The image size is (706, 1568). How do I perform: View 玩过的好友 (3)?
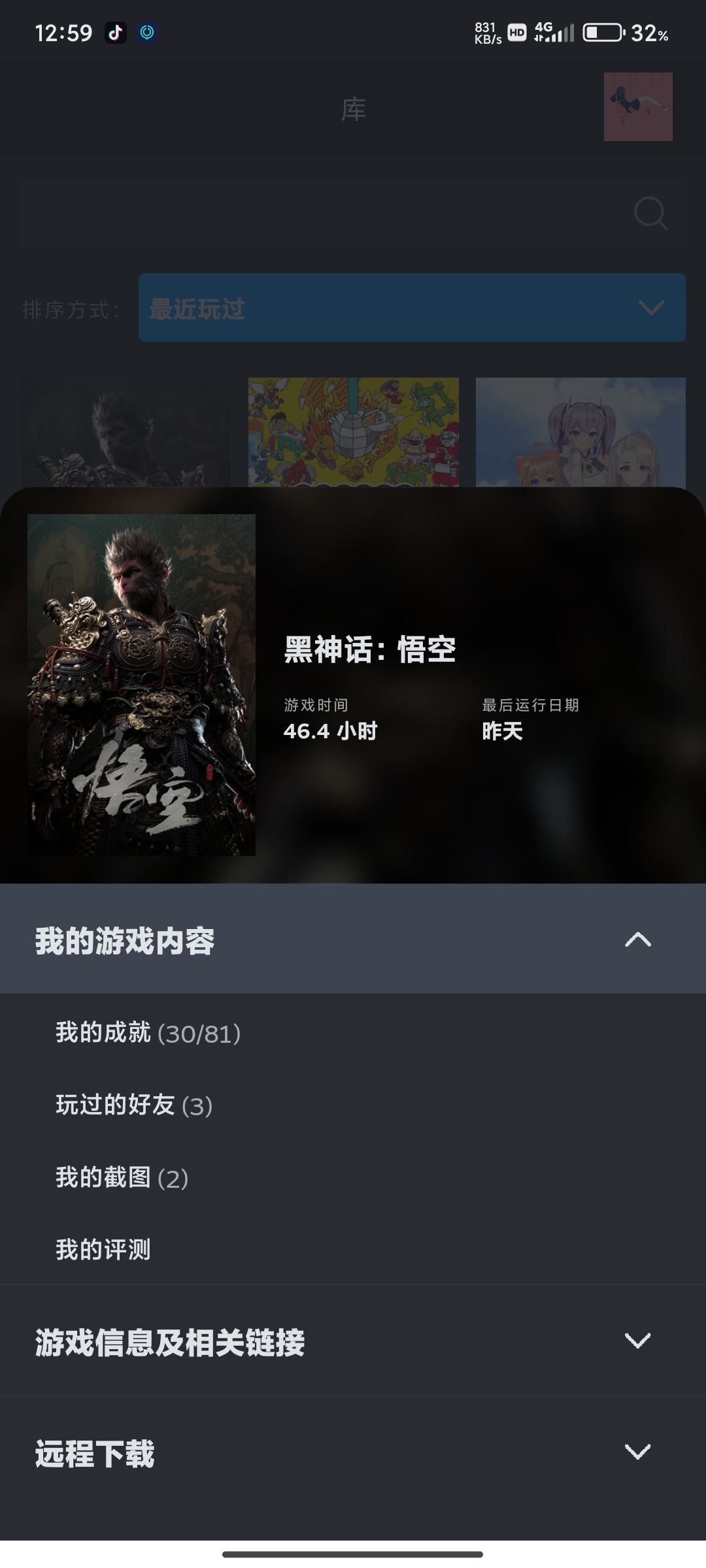point(134,1105)
